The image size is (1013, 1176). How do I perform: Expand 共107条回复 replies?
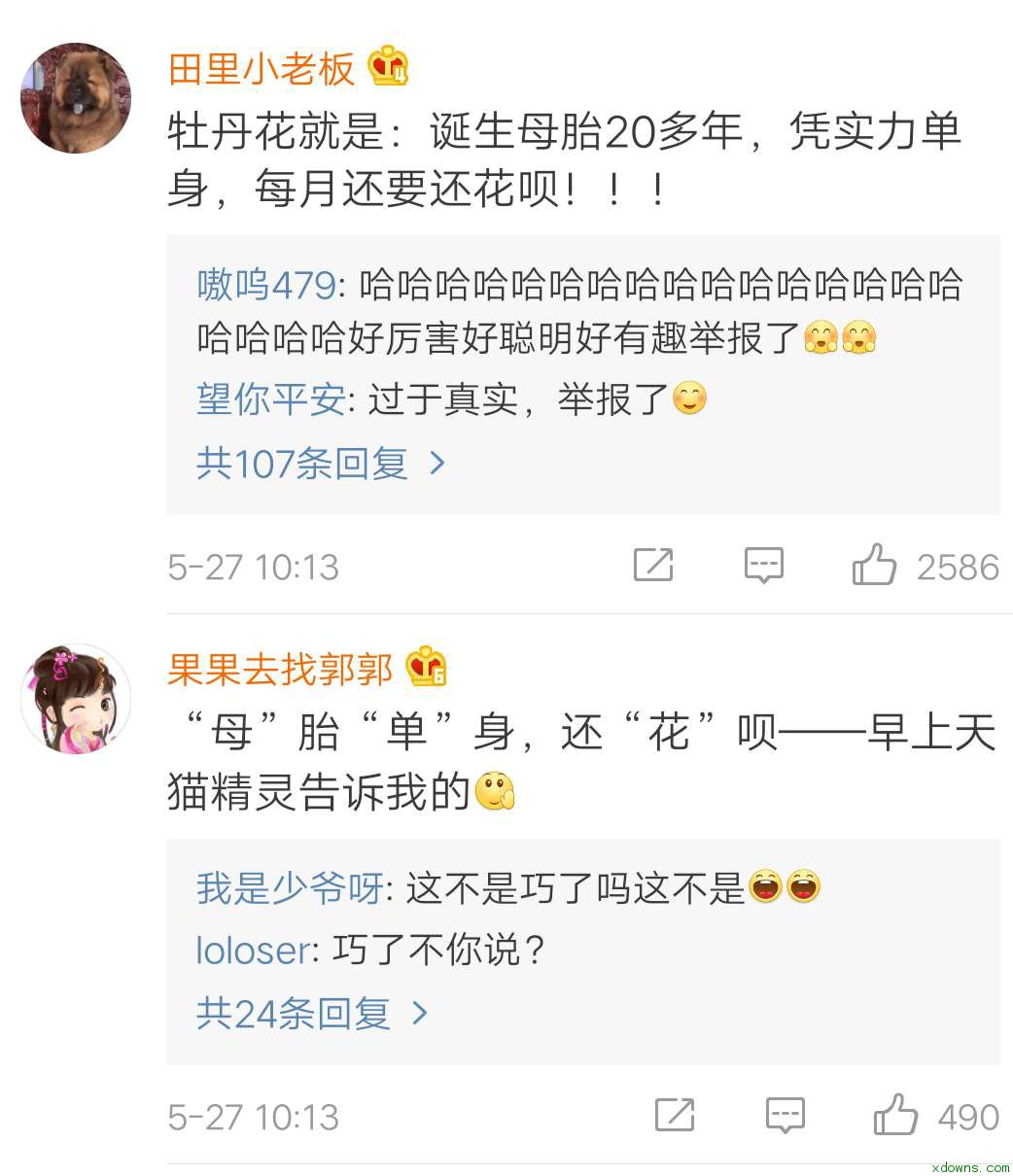click(x=321, y=464)
